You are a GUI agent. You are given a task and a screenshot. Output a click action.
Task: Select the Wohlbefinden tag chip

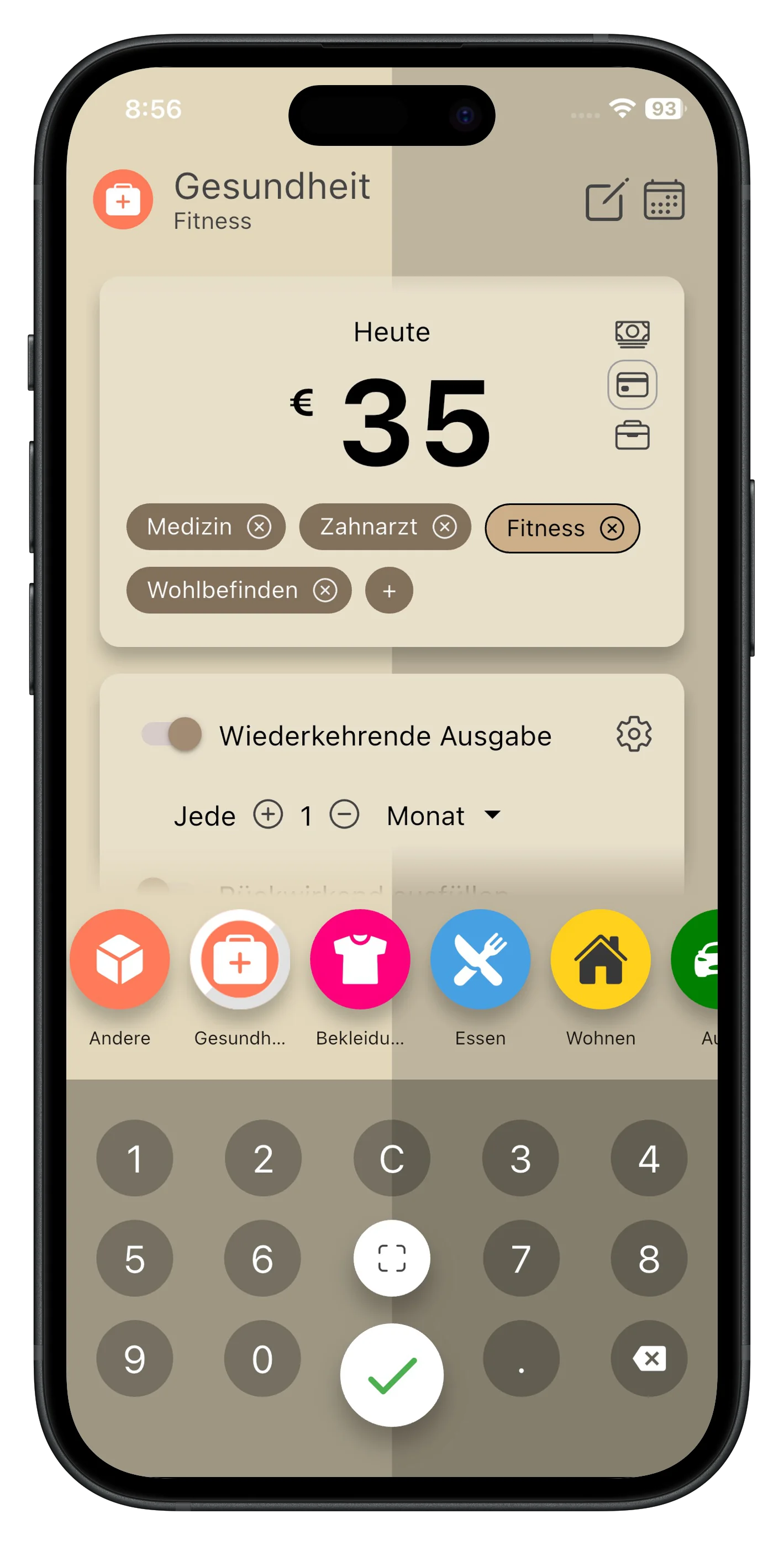(223, 590)
